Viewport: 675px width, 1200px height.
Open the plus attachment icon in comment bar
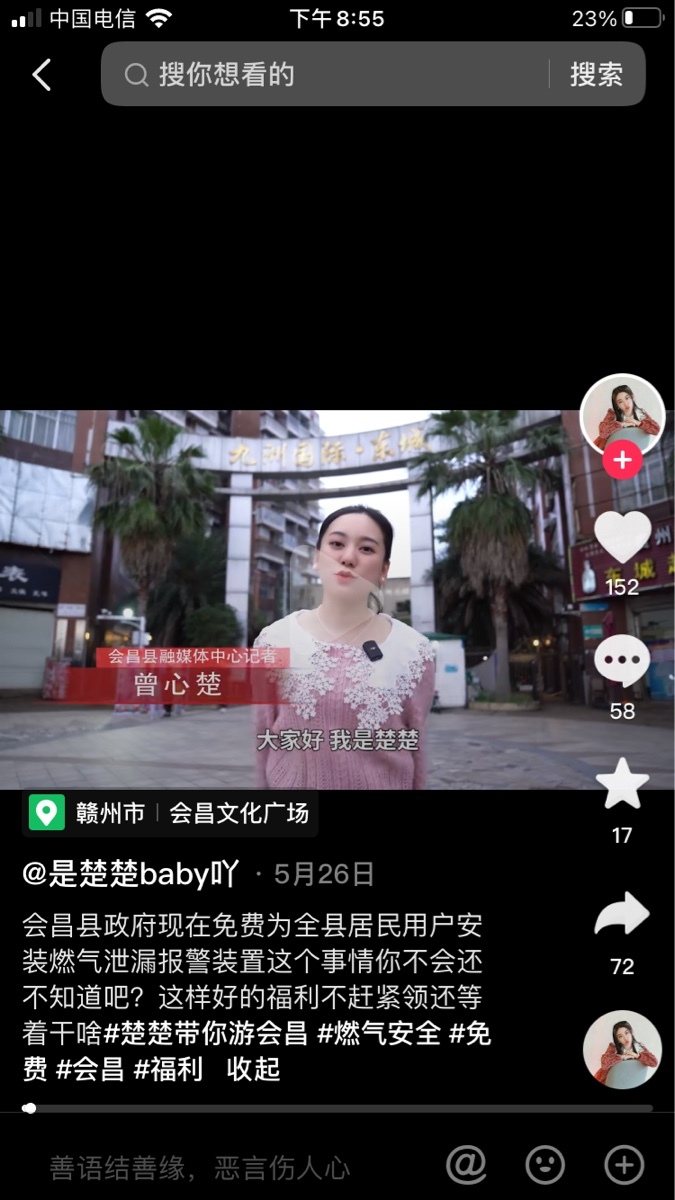click(624, 1164)
